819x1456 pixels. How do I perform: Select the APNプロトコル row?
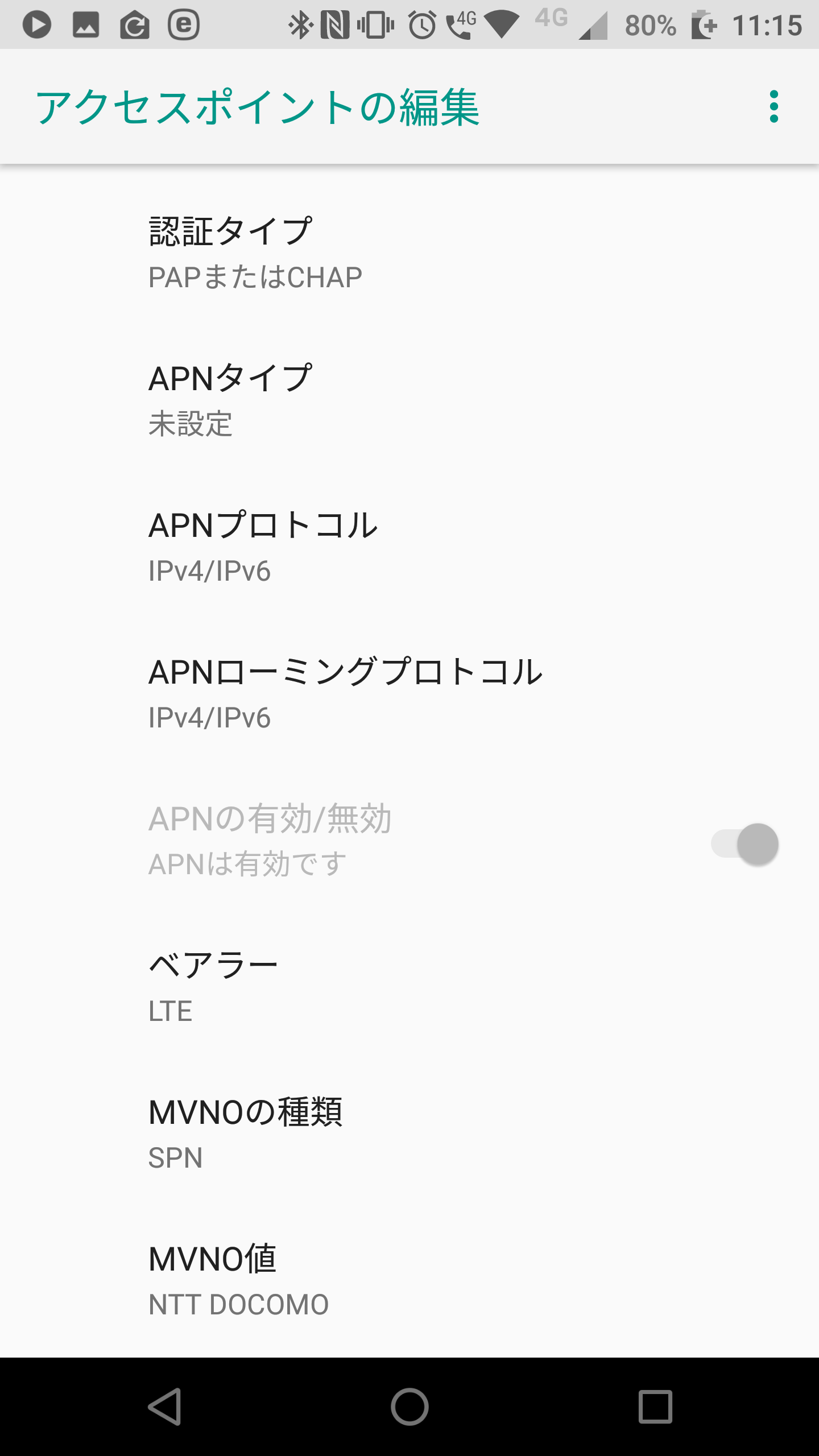click(409, 547)
